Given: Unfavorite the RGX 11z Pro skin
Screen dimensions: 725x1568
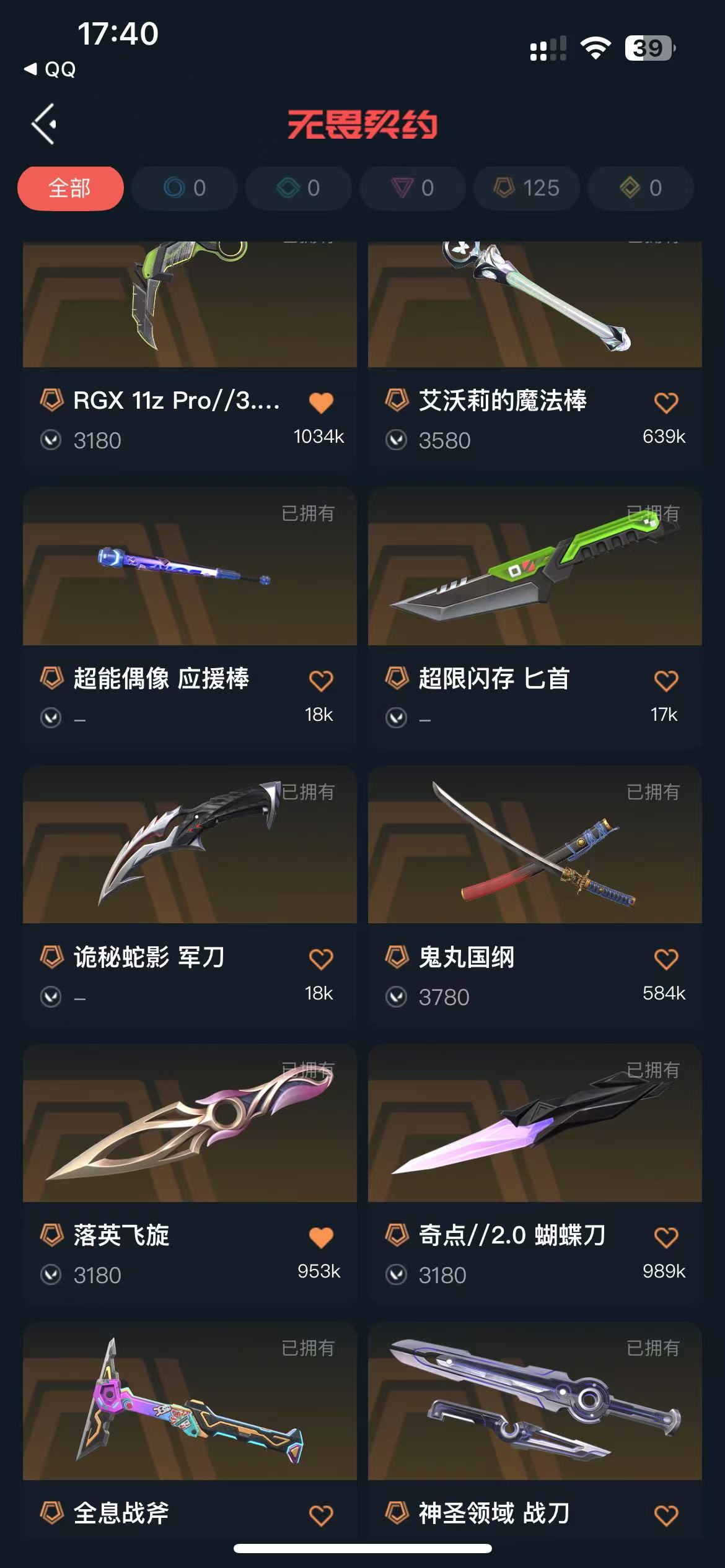Looking at the screenshot, I should [321, 403].
